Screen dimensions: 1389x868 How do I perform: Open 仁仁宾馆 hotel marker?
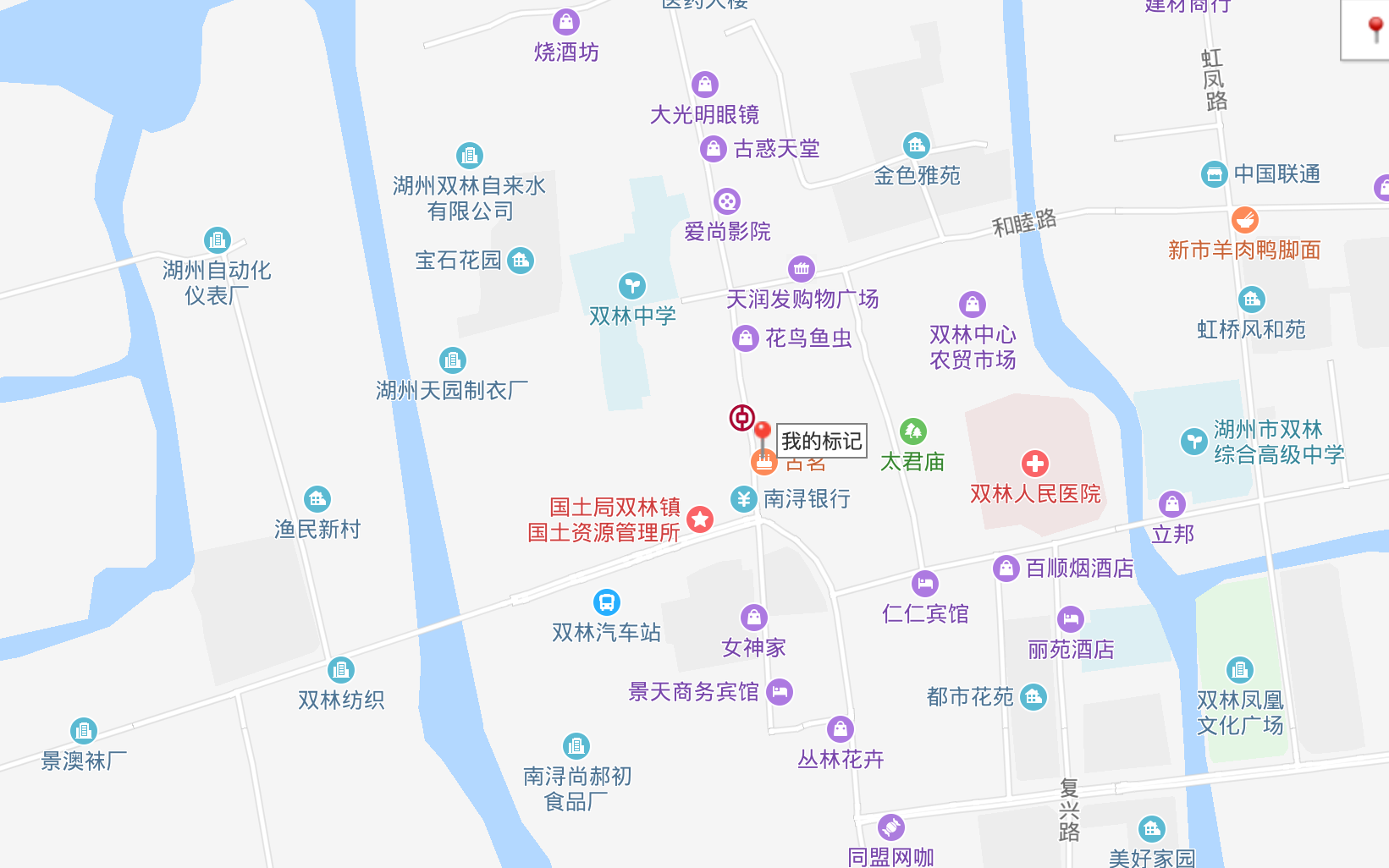[924, 584]
